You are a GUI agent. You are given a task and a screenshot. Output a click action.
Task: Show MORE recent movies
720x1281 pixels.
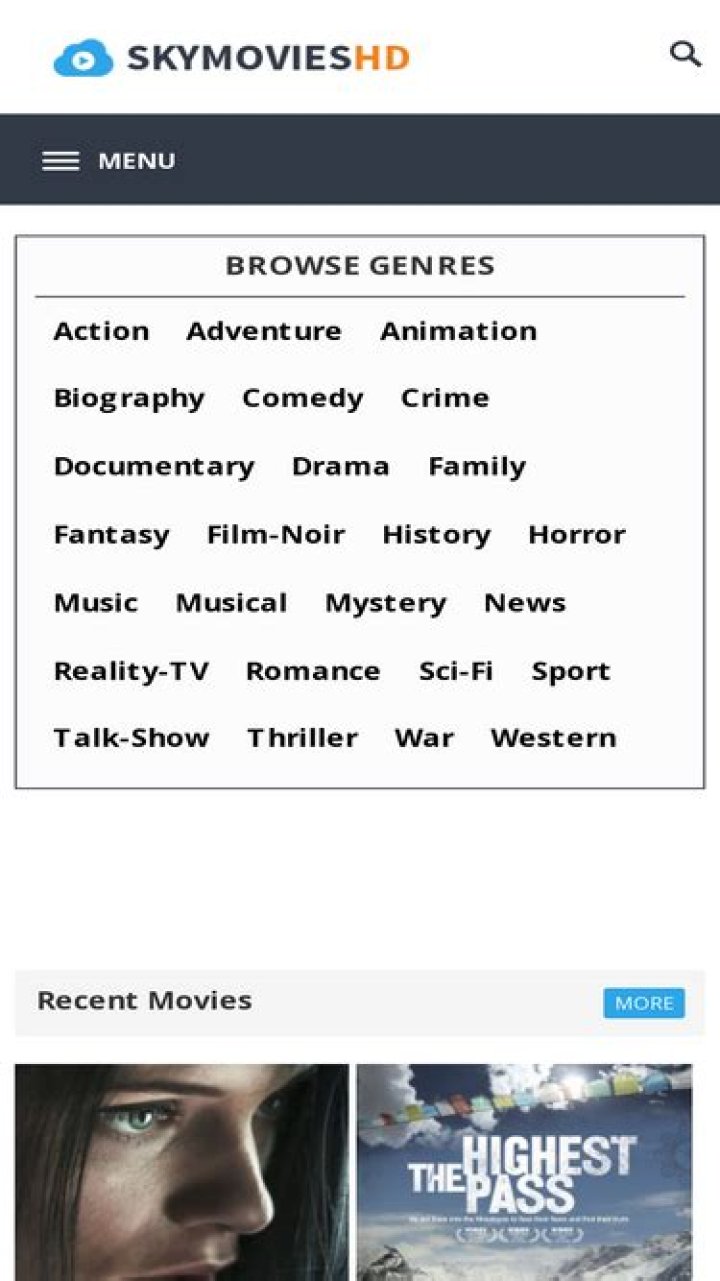click(643, 1002)
